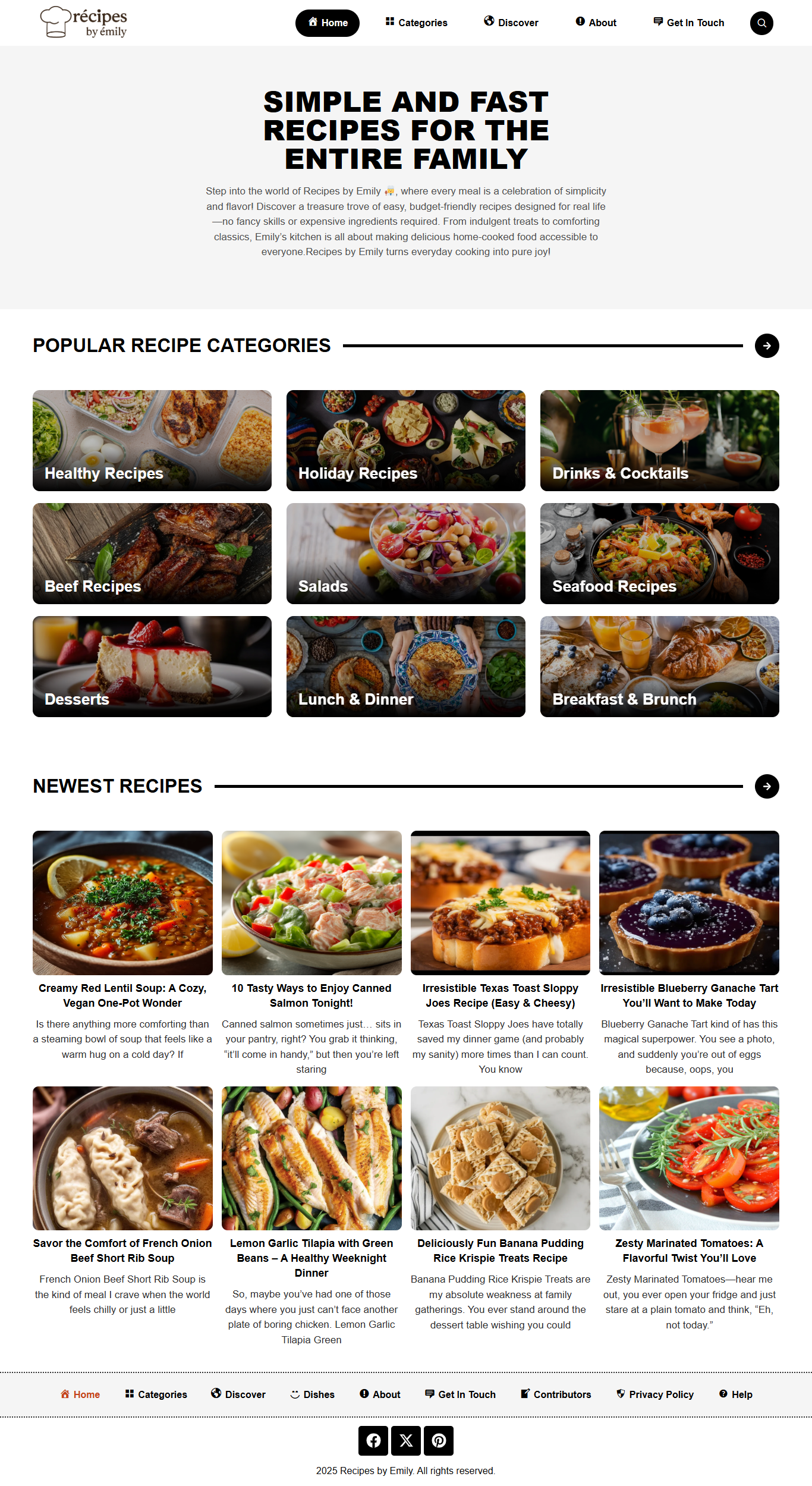The height and width of the screenshot is (1486, 812).
Task: View all popular recipe categories arrow
Action: tap(767, 345)
